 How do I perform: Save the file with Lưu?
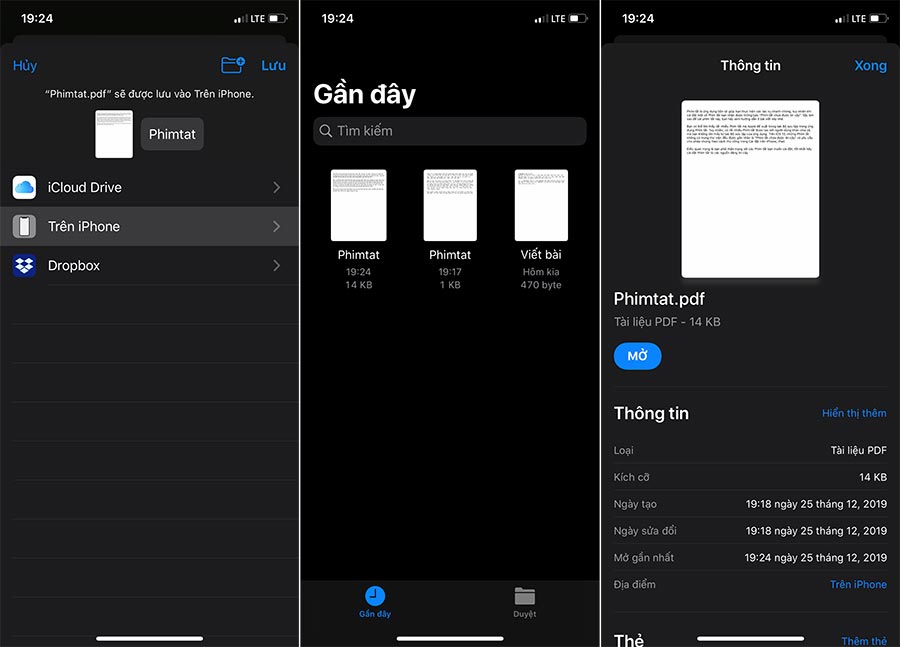273,66
